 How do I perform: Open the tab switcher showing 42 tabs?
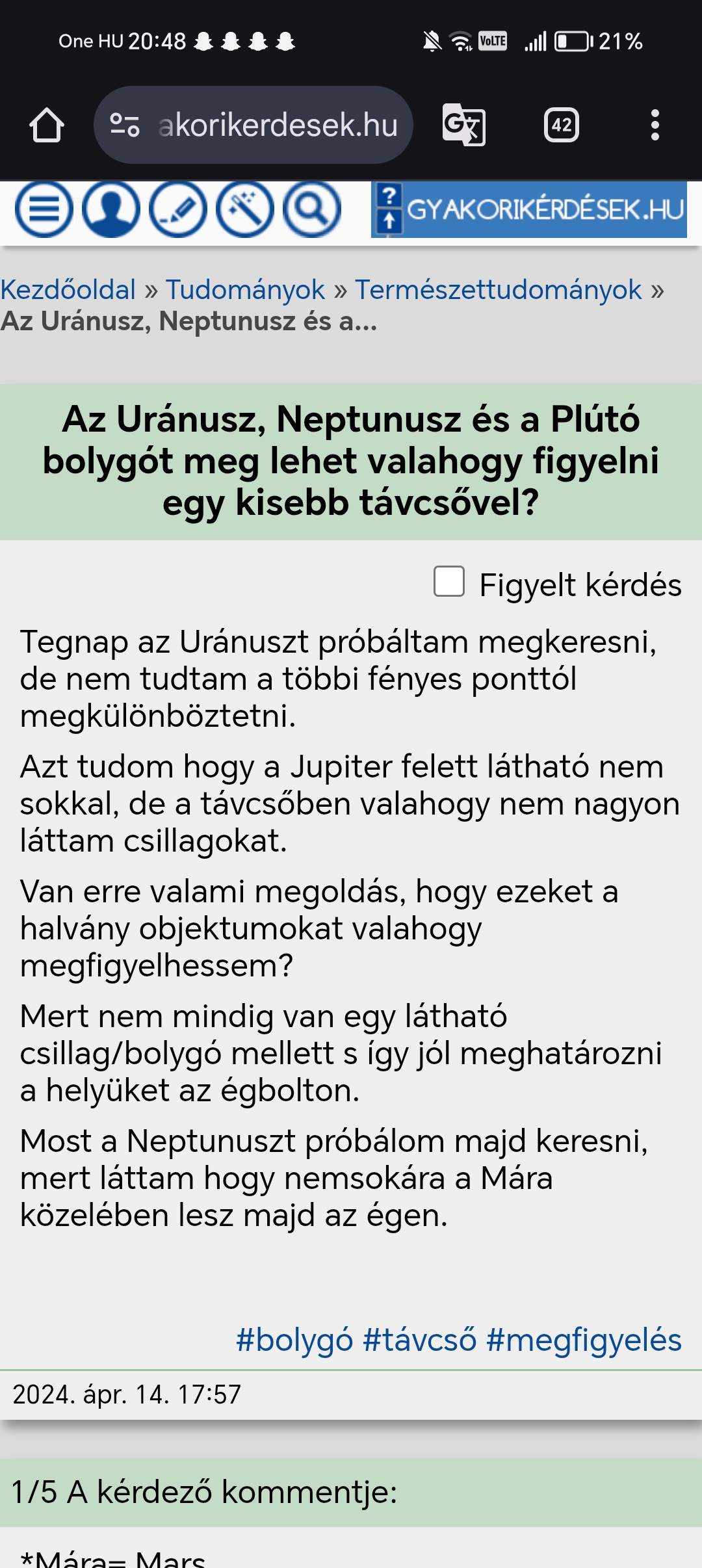coord(562,125)
